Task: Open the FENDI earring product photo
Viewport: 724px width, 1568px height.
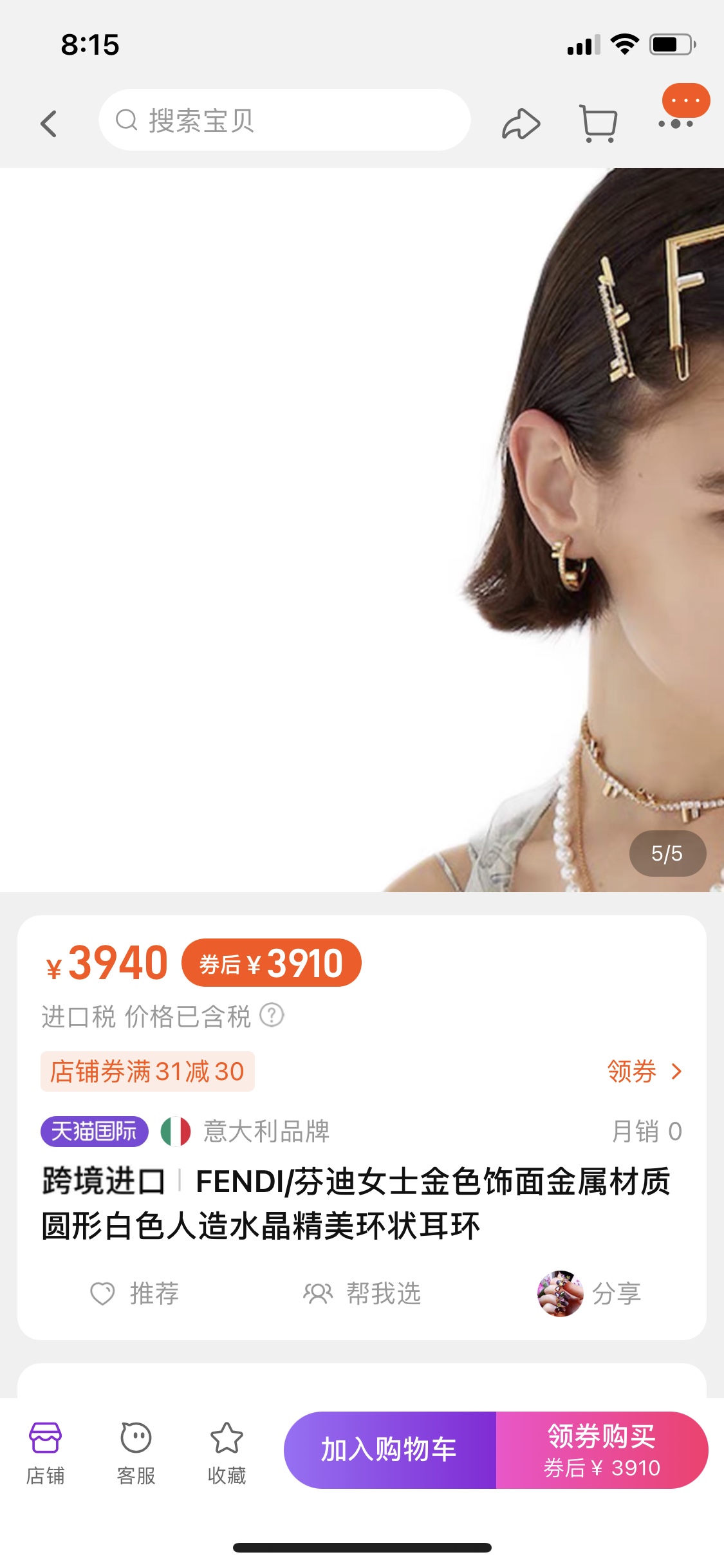Action: 362,529
